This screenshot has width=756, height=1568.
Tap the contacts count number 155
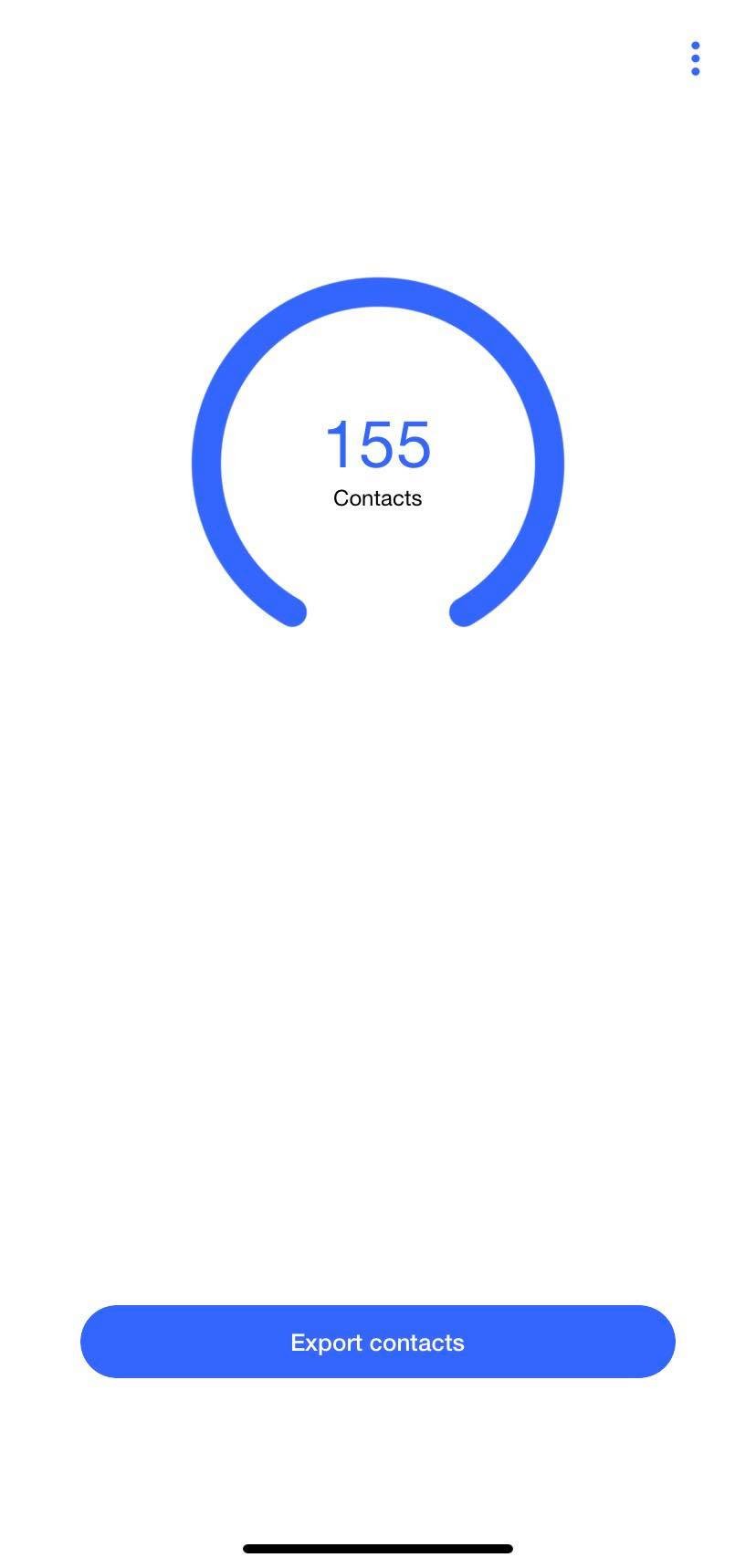point(377,446)
